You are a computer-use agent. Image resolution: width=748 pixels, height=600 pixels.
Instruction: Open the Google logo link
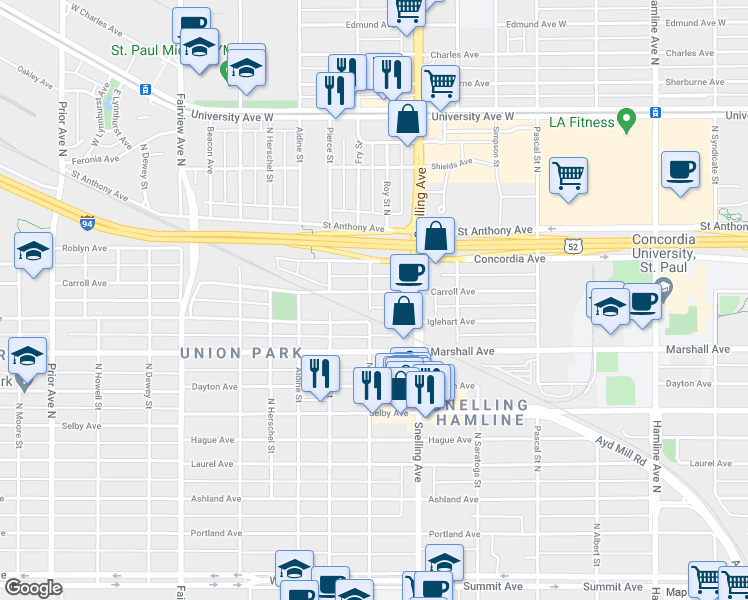coord(33,588)
